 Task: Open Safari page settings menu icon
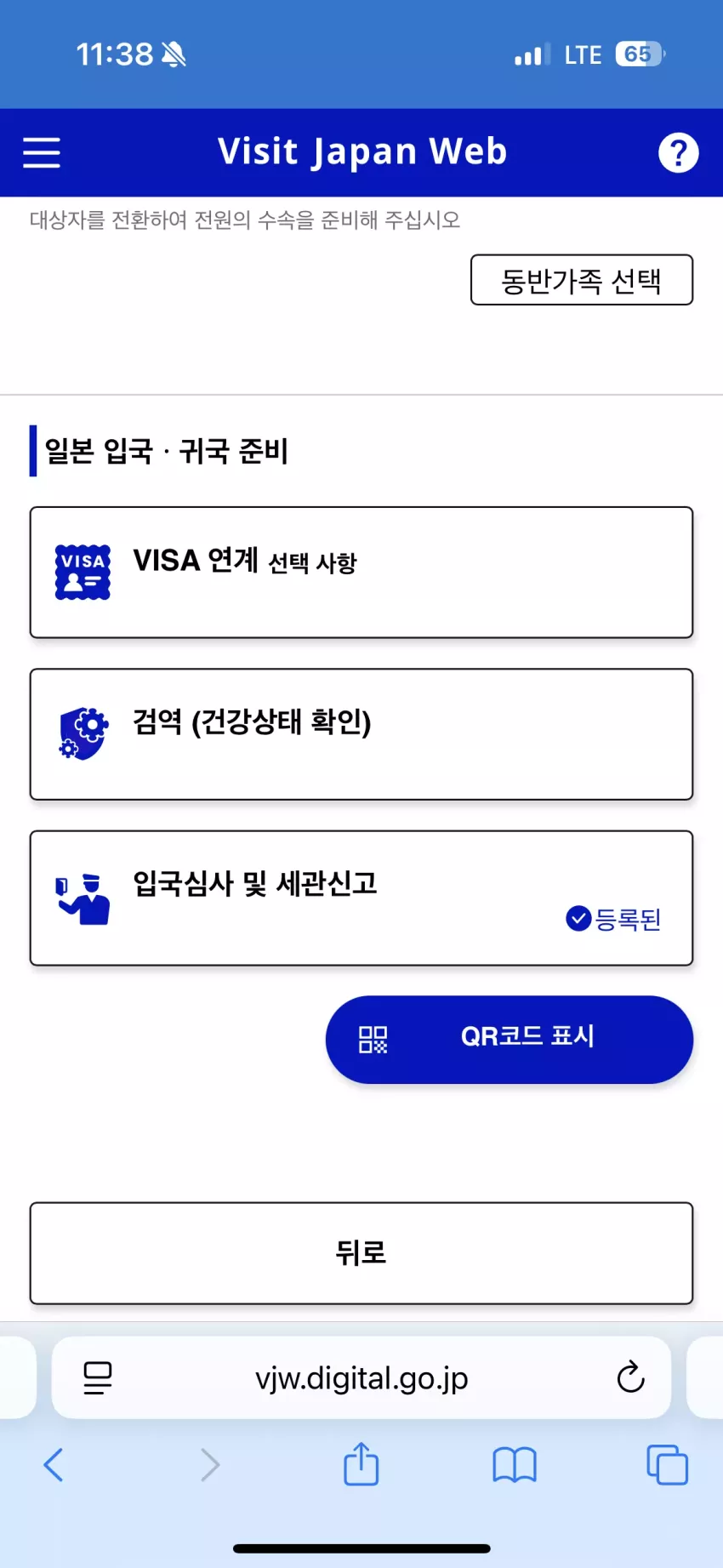click(x=98, y=1377)
